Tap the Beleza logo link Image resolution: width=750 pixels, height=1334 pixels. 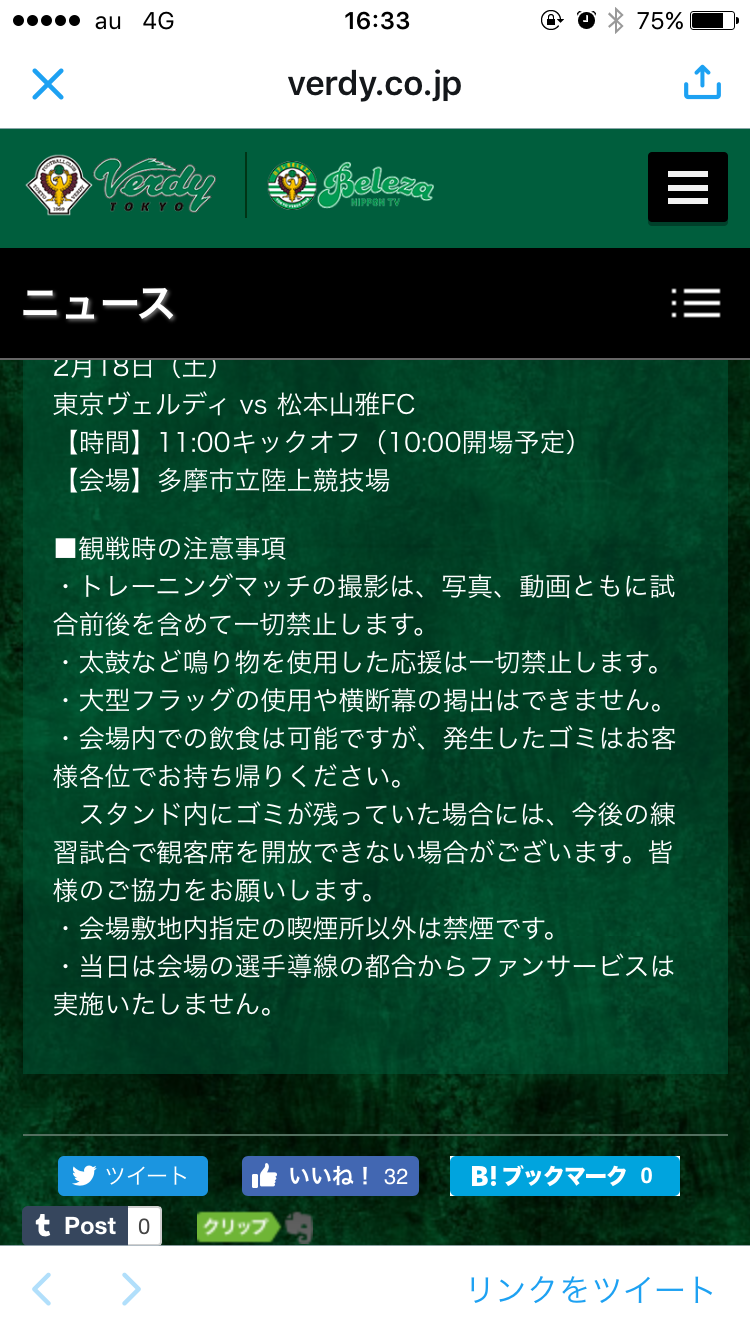[350, 185]
